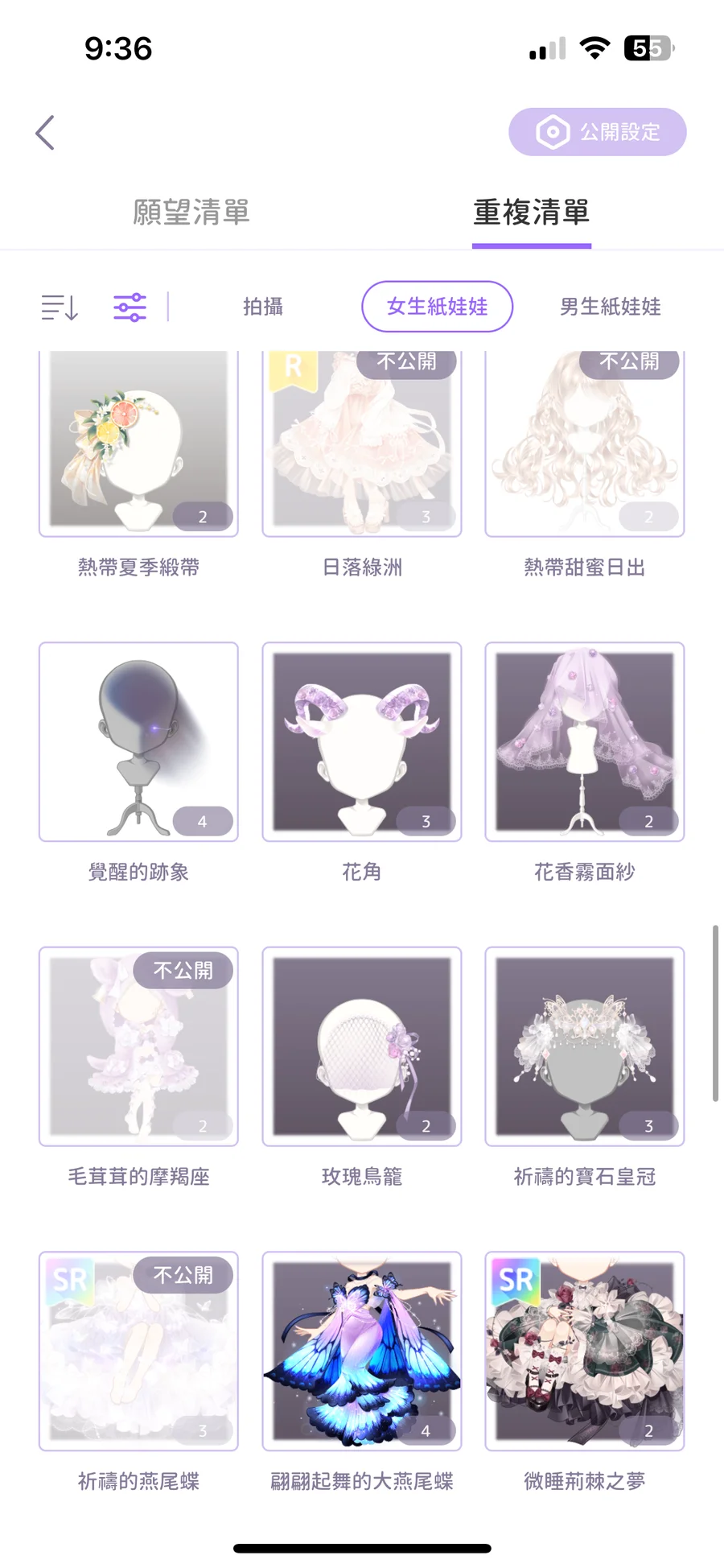The image size is (724, 1568).
Task: Open the 熱帶夏季緞帶 item
Action: tap(138, 443)
